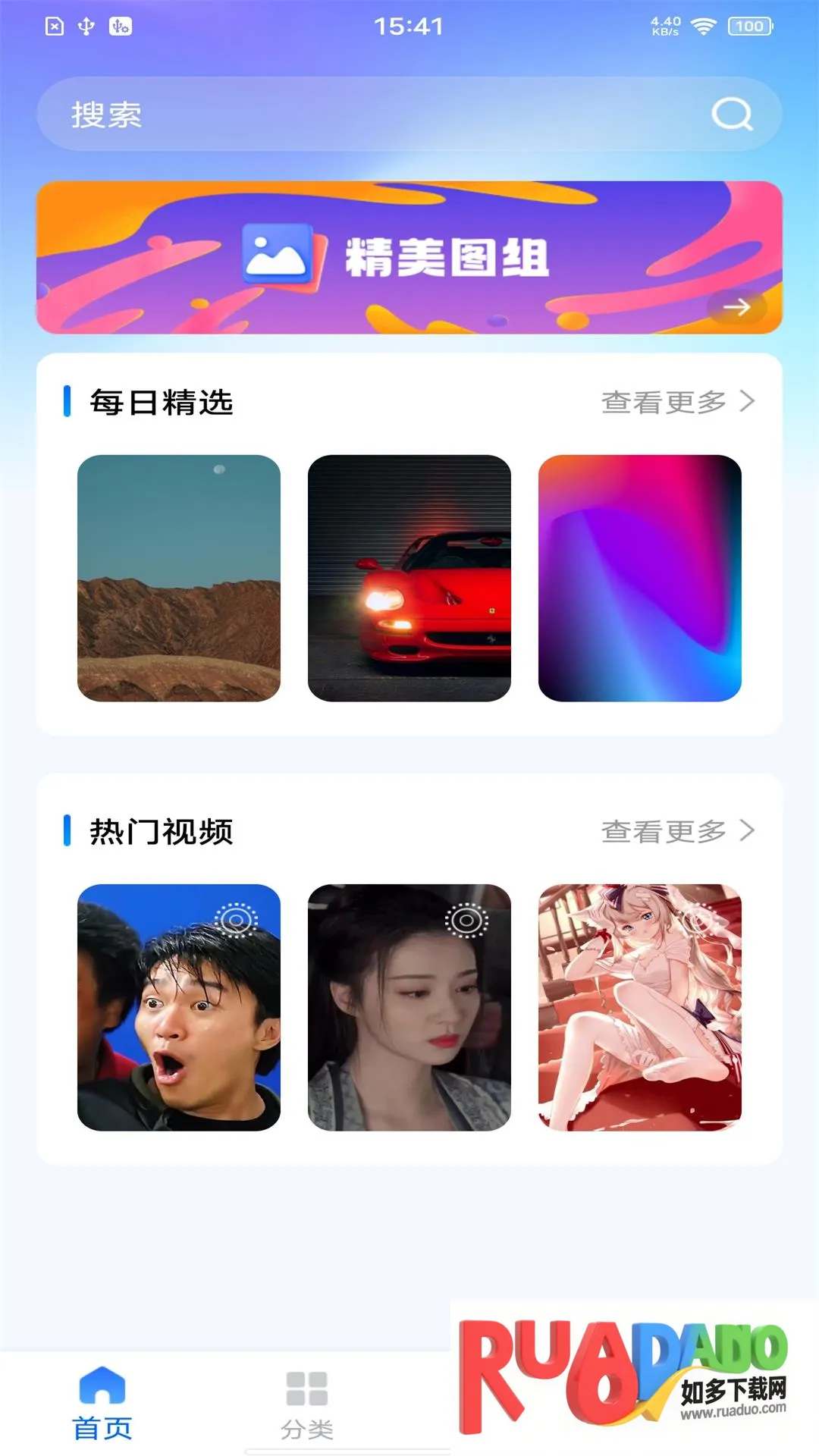Play the surprised man video
This screenshot has height=1456, width=819.
tap(179, 1007)
